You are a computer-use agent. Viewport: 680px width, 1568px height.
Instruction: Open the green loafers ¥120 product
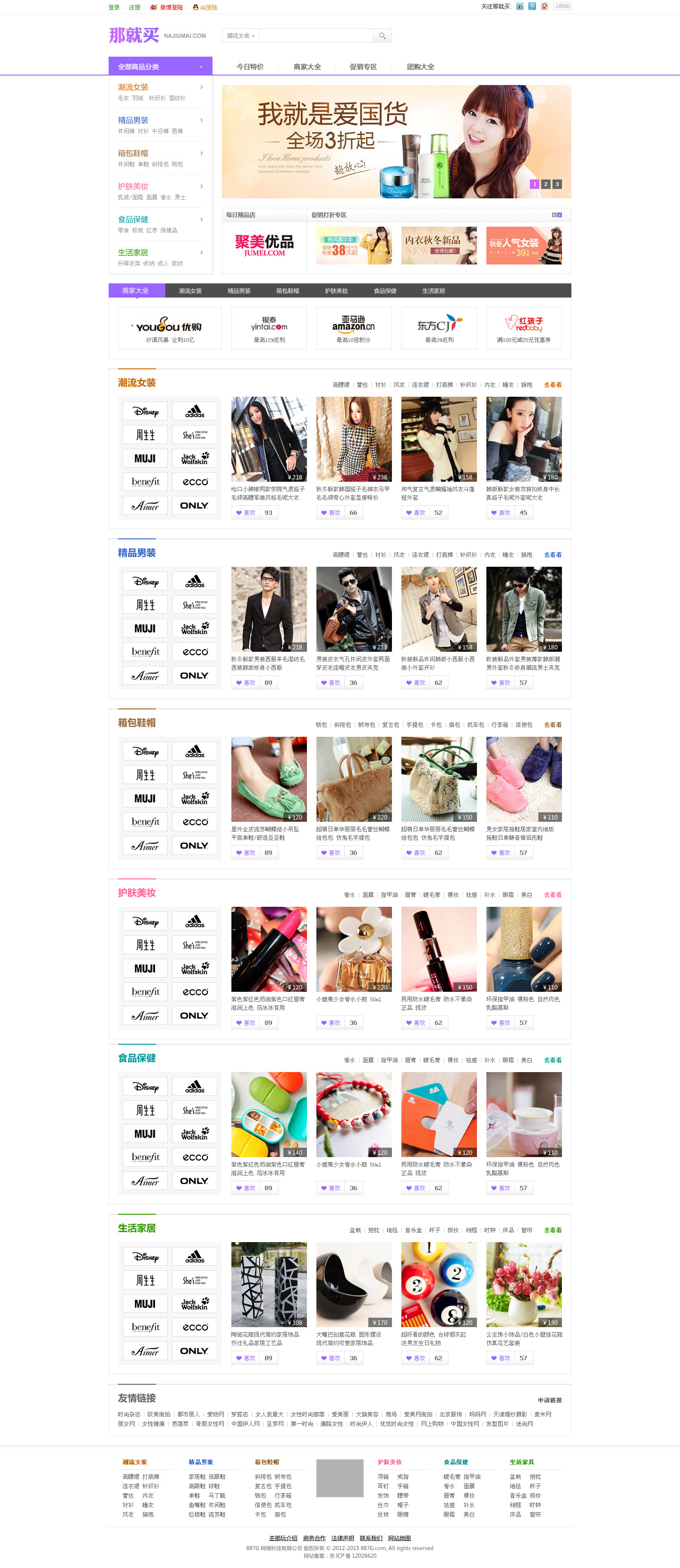(269, 778)
